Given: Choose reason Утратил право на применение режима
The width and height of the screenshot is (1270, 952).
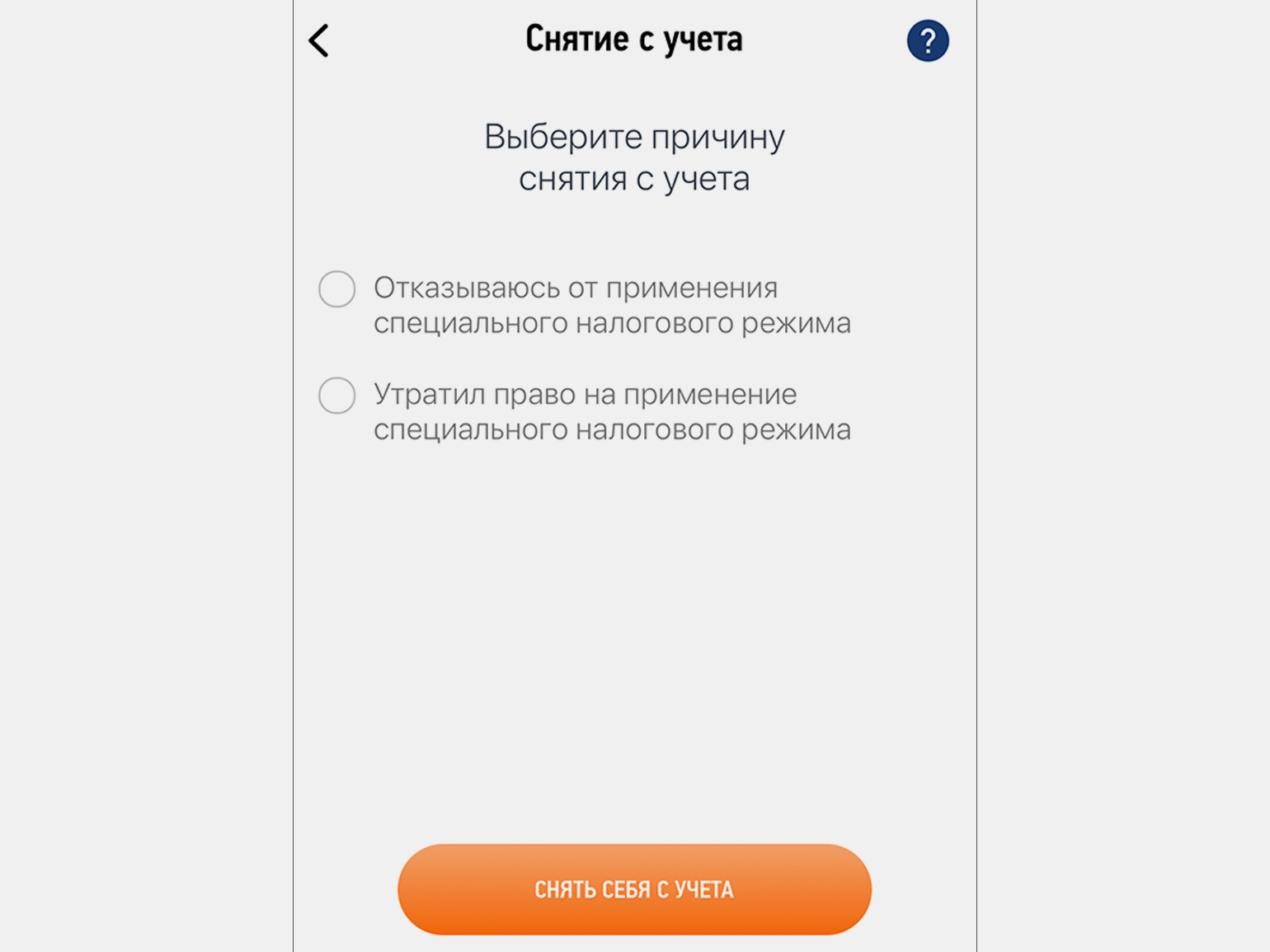Looking at the screenshot, I should click(x=337, y=396).
